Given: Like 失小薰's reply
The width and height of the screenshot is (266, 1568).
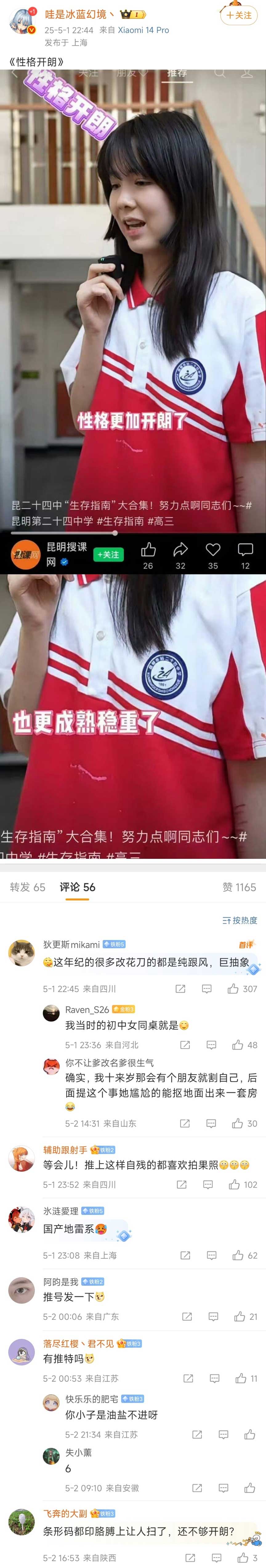Looking at the screenshot, I should pos(250,1488).
